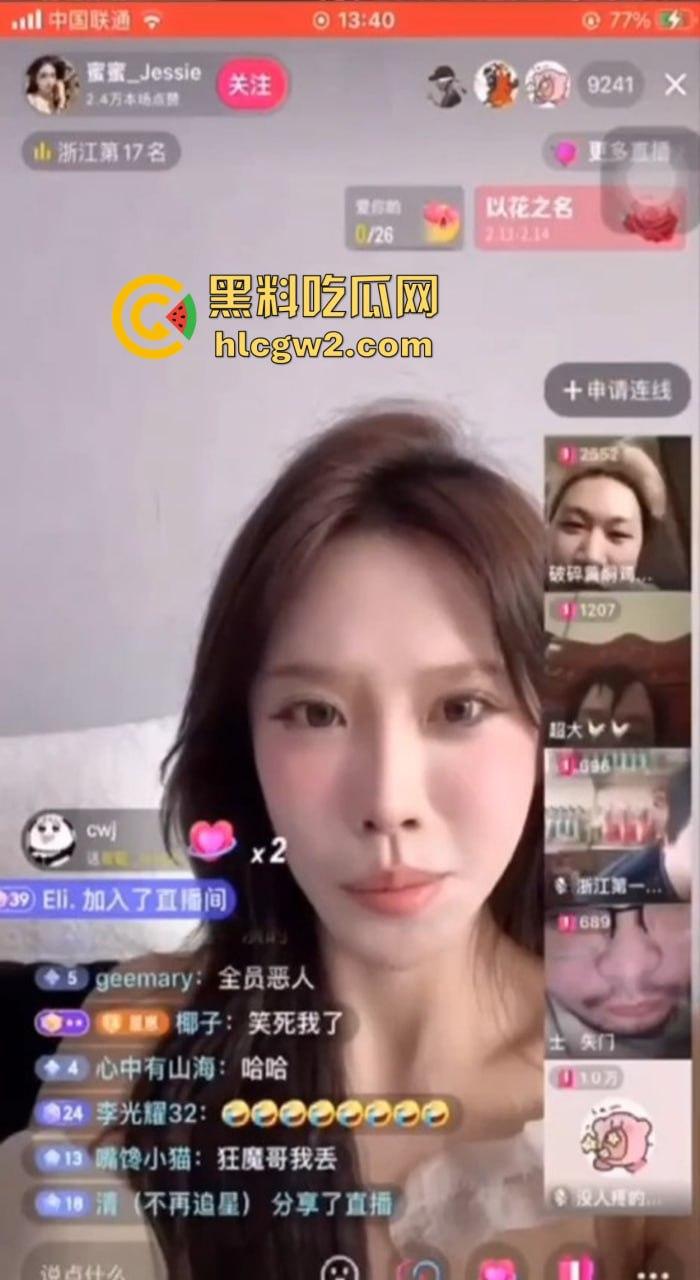Open the guest tile labeled 浙江第一
This screenshot has height=1280, width=700.
(617, 823)
